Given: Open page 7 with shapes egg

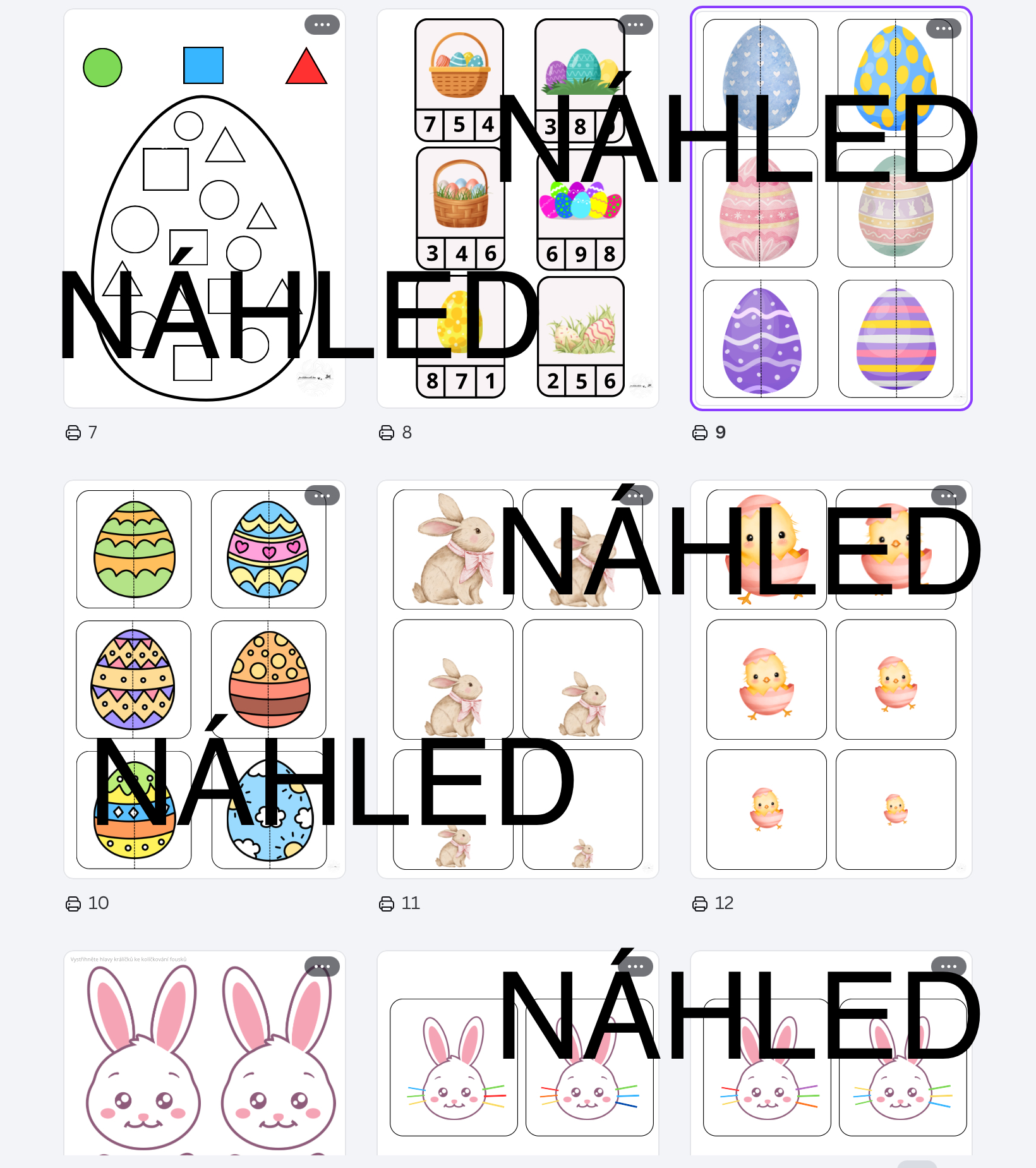Looking at the screenshot, I should tap(204, 208).
